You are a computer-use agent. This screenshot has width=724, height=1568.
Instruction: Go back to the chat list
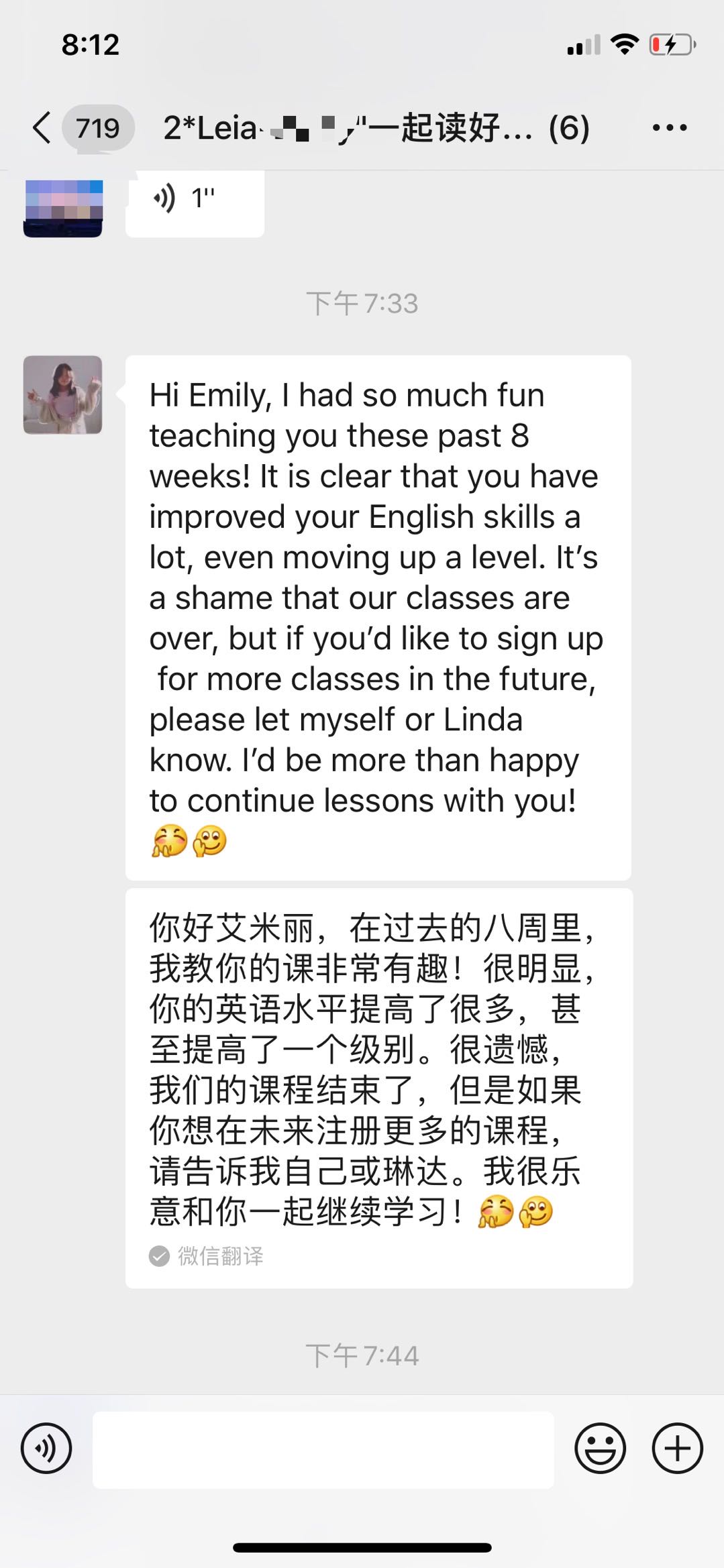42,127
